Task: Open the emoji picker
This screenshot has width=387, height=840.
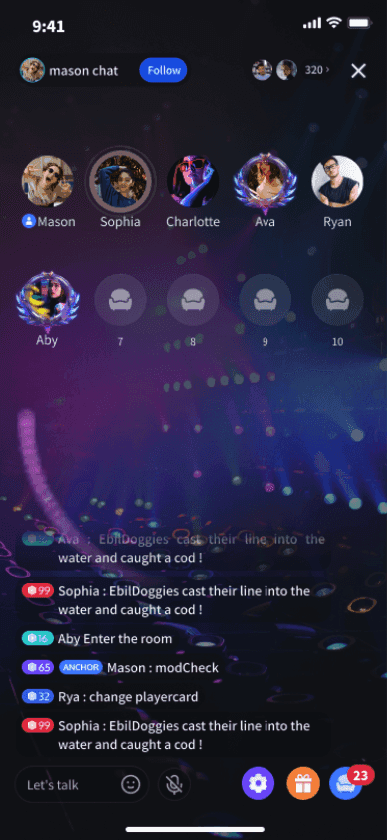Action: click(x=130, y=785)
